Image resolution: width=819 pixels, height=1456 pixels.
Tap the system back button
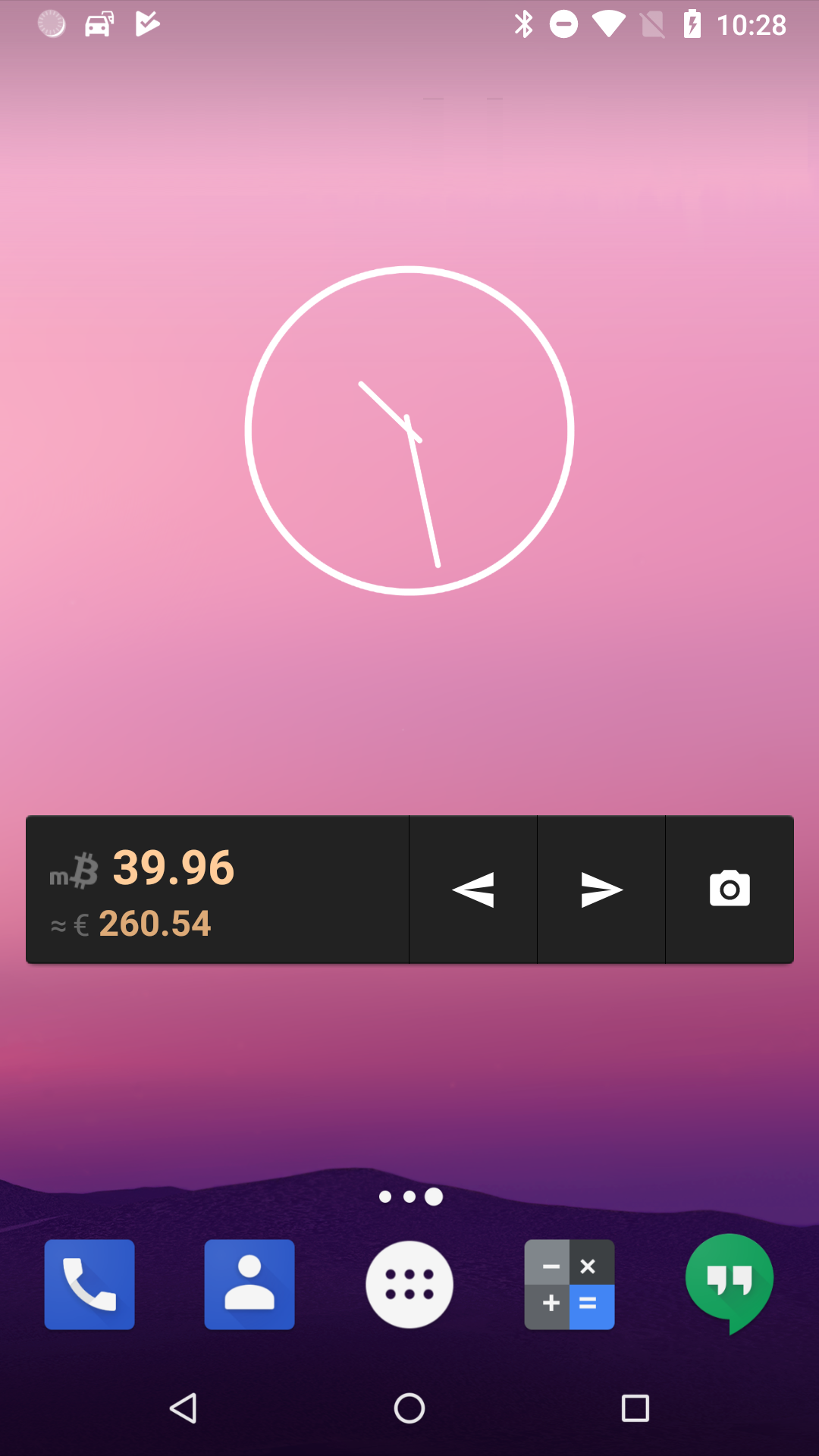(x=183, y=1408)
